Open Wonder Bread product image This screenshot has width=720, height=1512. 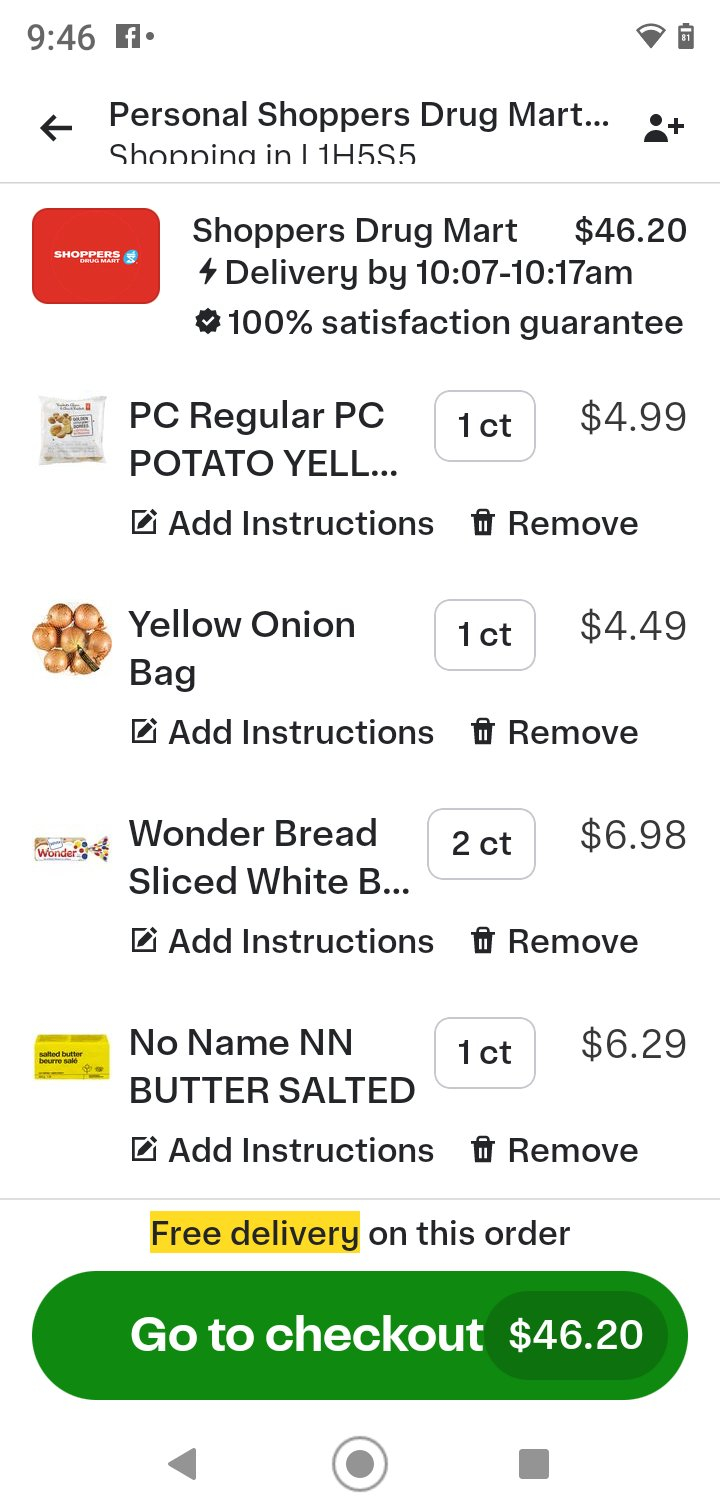pyautogui.click(x=71, y=851)
